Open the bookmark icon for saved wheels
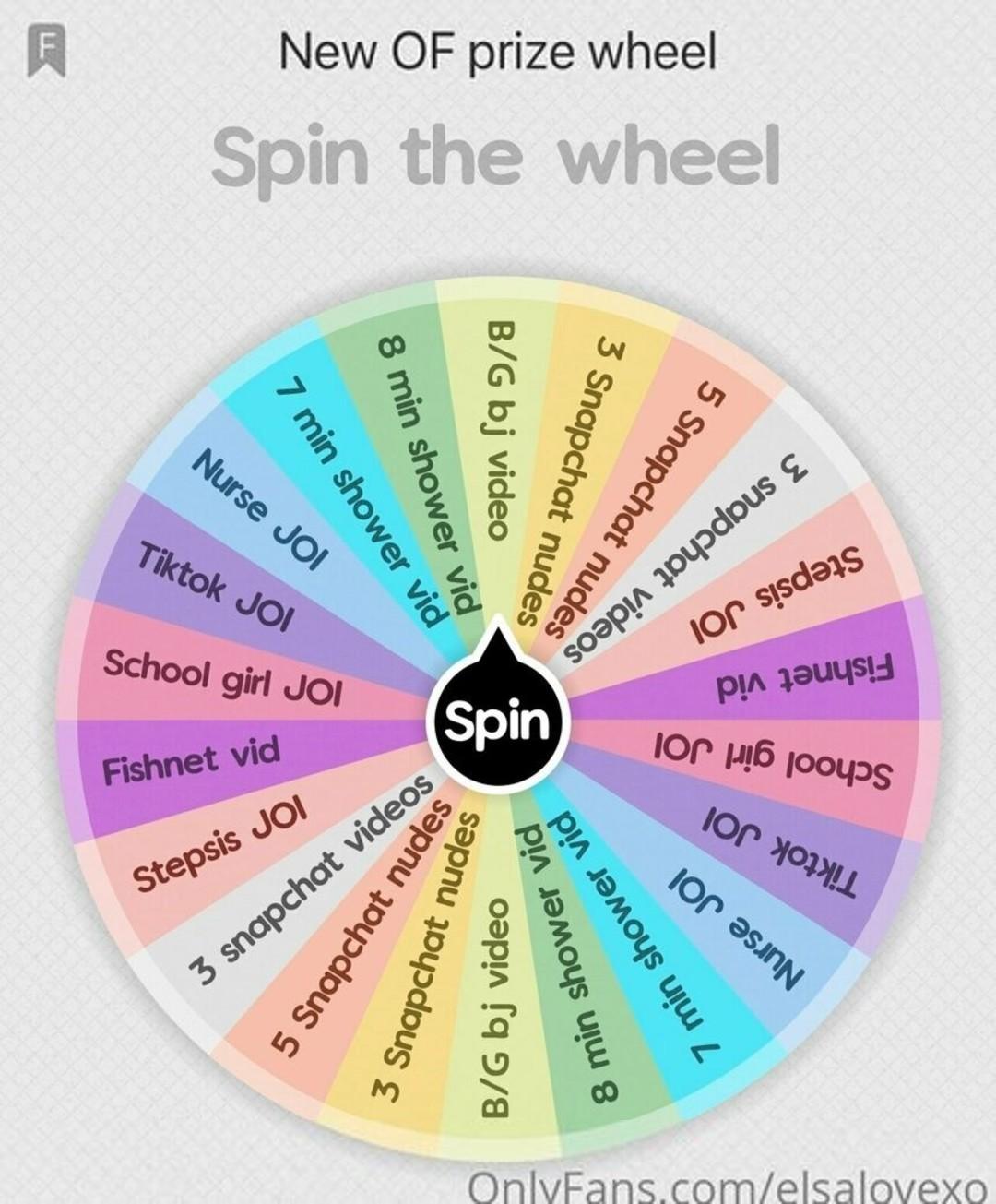This screenshot has width=996, height=1204. tap(46, 51)
